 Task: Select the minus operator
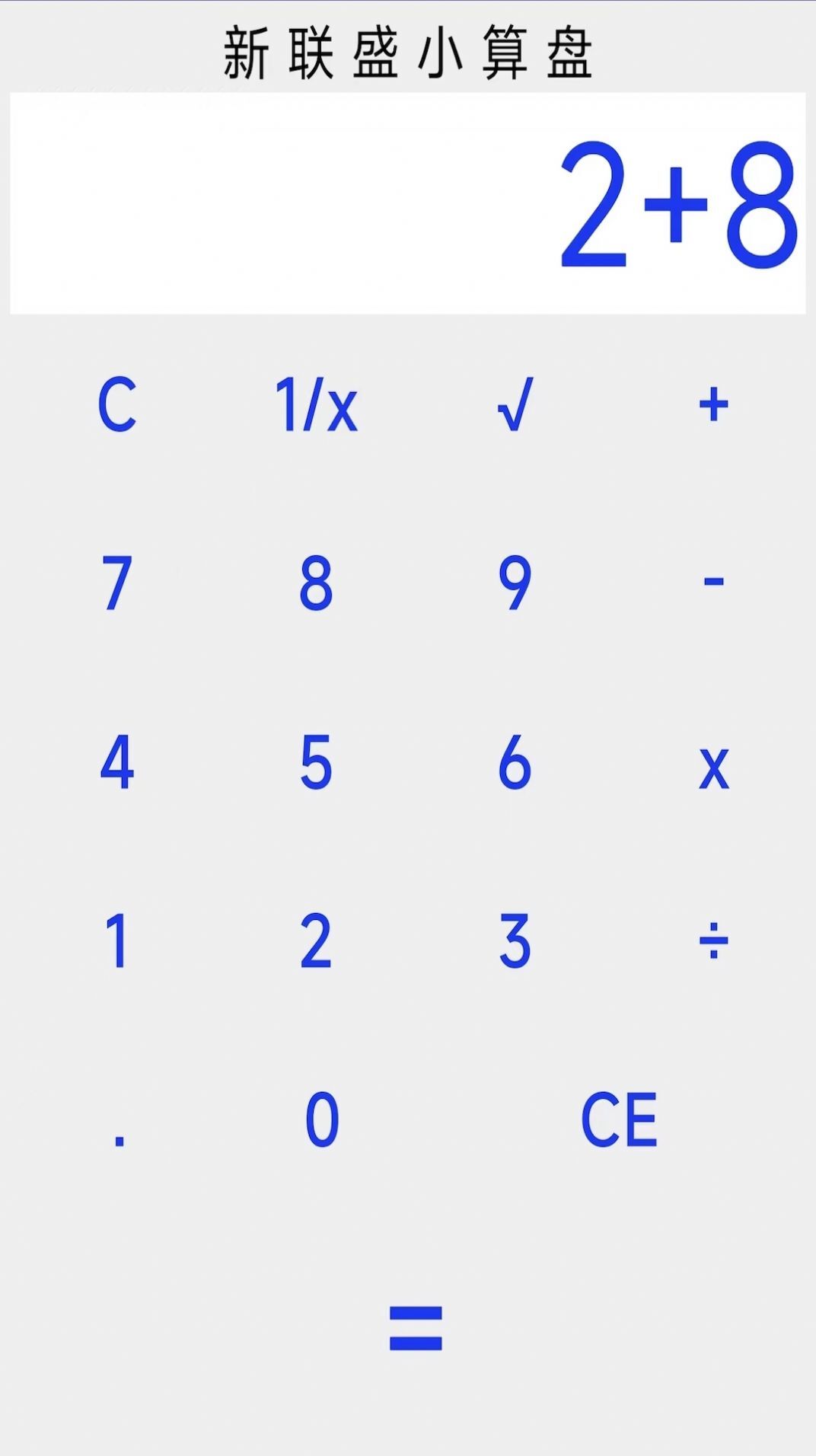coord(713,583)
